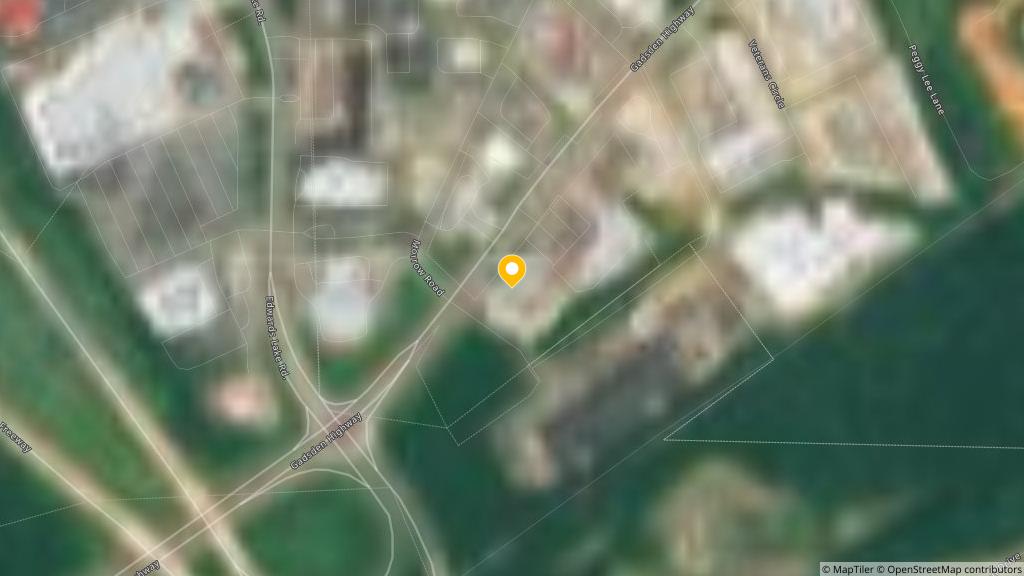This screenshot has height=576, width=1024.
Task: Open the OpenStreetMap contributors link
Action: (950, 569)
